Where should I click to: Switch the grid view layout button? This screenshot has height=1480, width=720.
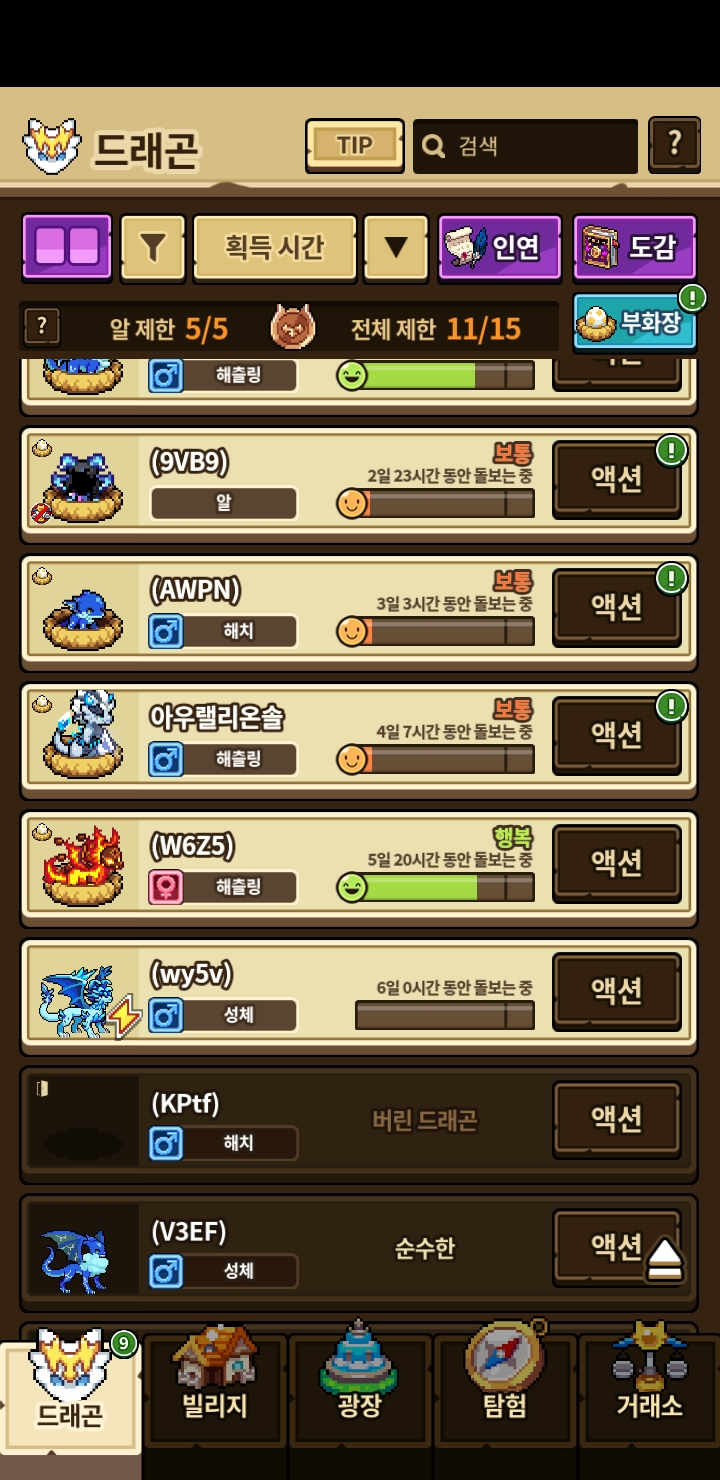pyautogui.click(x=67, y=247)
